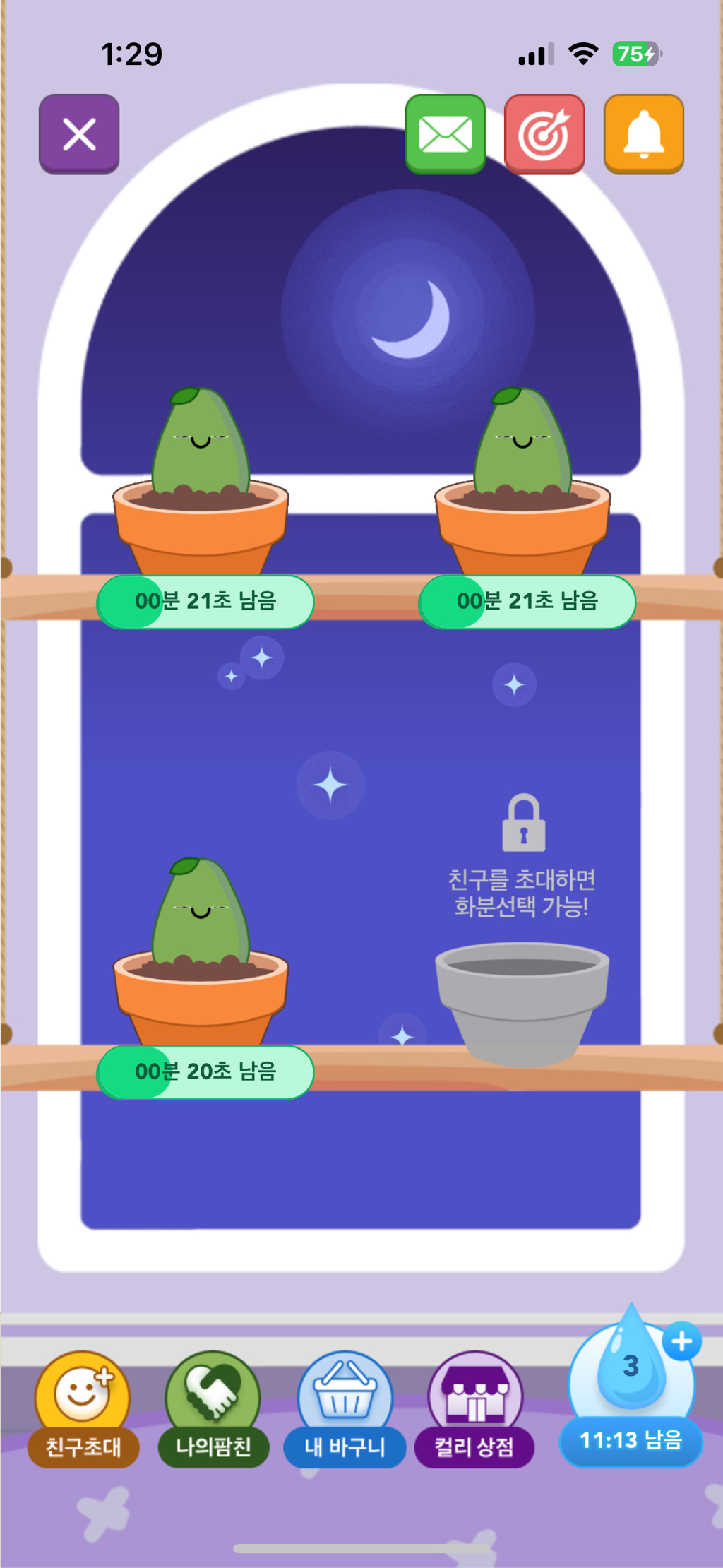The width and height of the screenshot is (723, 1568).
Task: Open the missions target icon
Action: pyautogui.click(x=544, y=134)
